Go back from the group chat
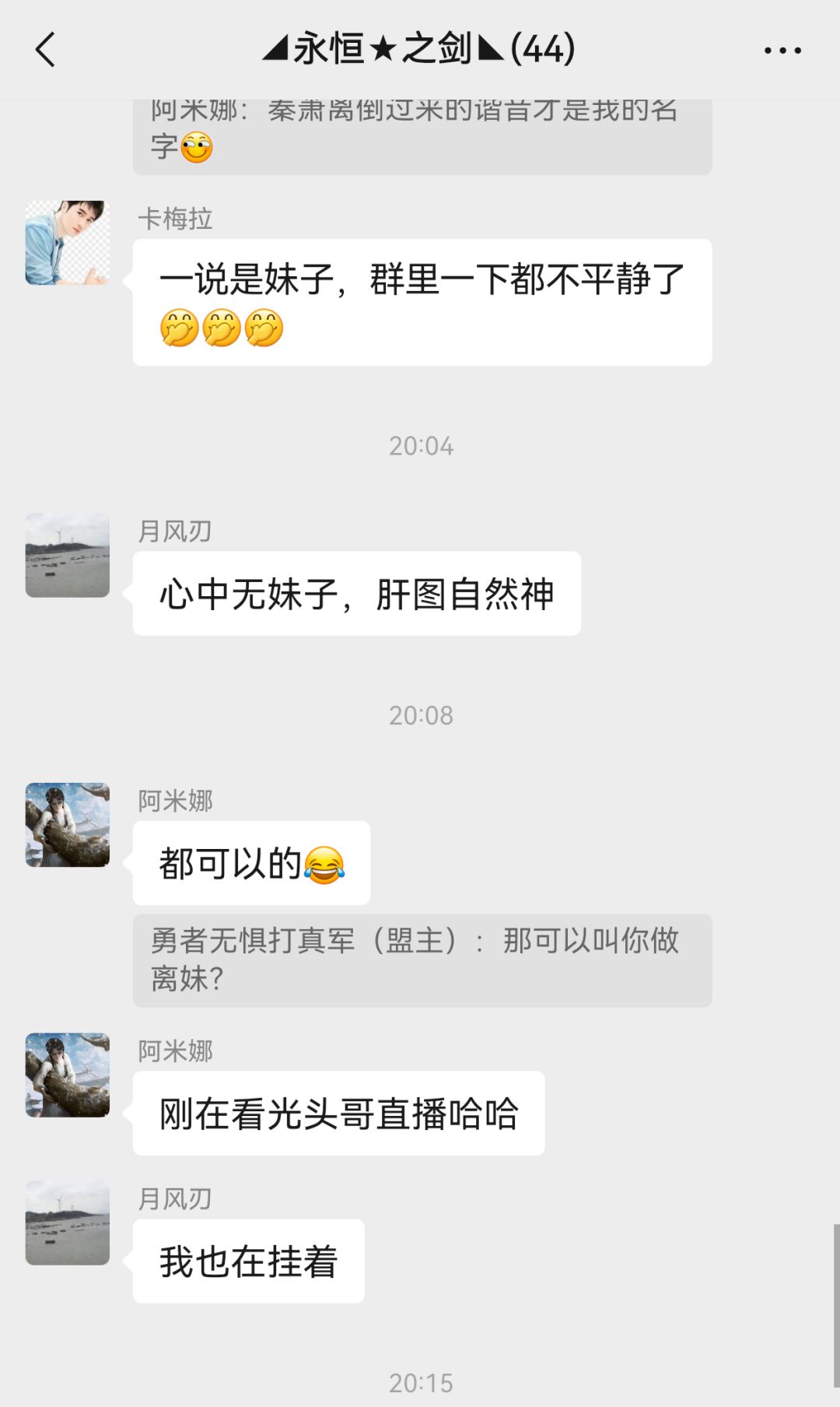This screenshot has height=1407, width=840. [x=45, y=50]
